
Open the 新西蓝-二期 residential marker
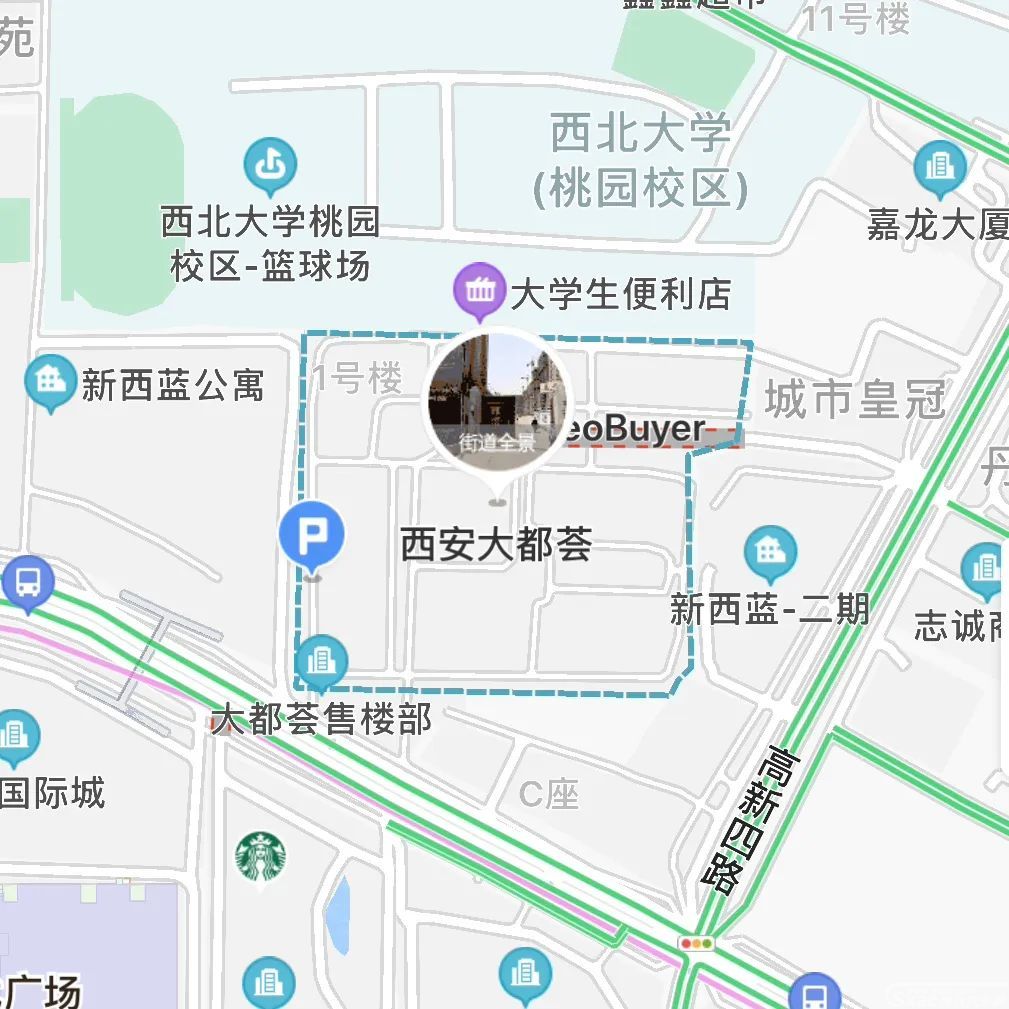click(770, 553)
